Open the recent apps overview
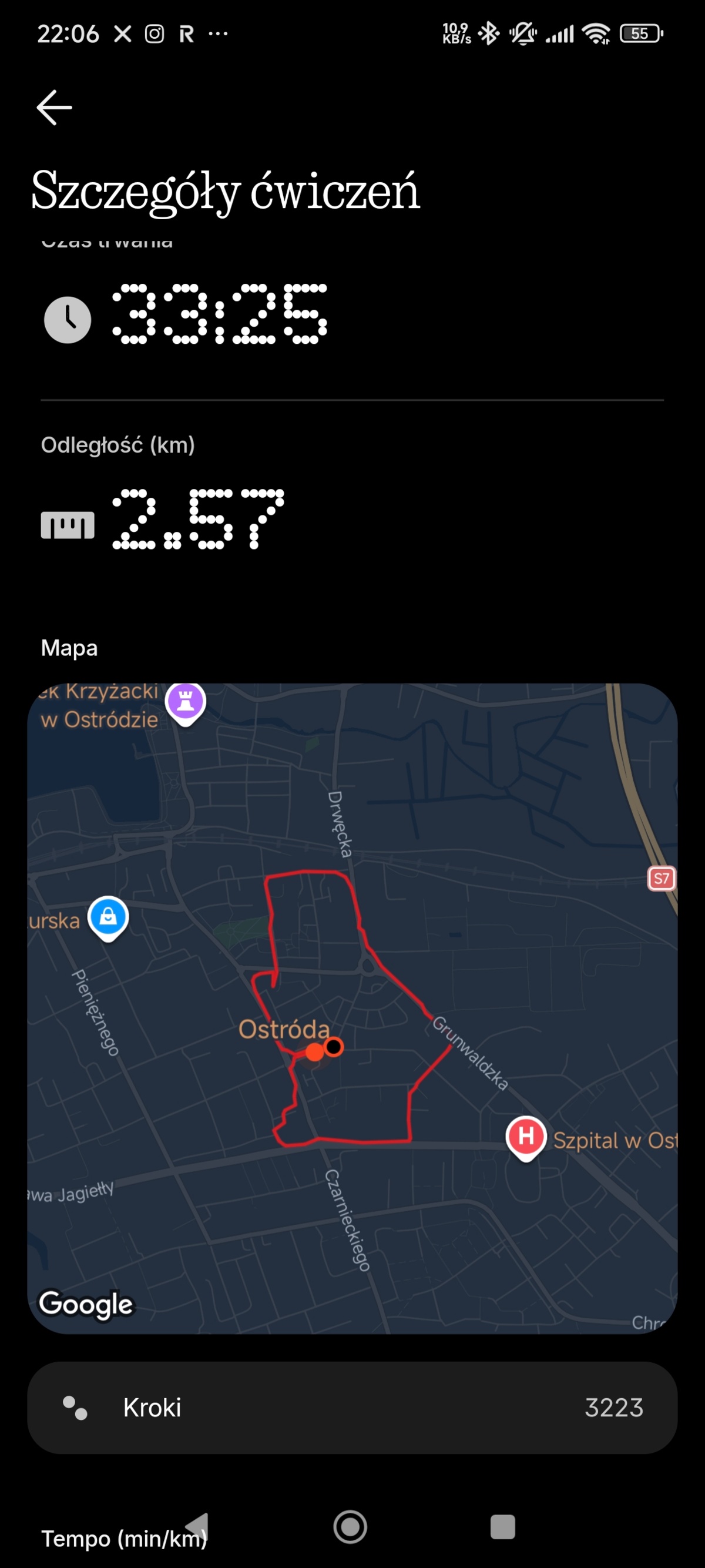The height and width of the screenshot is (1568, 705). [502, 1527]
